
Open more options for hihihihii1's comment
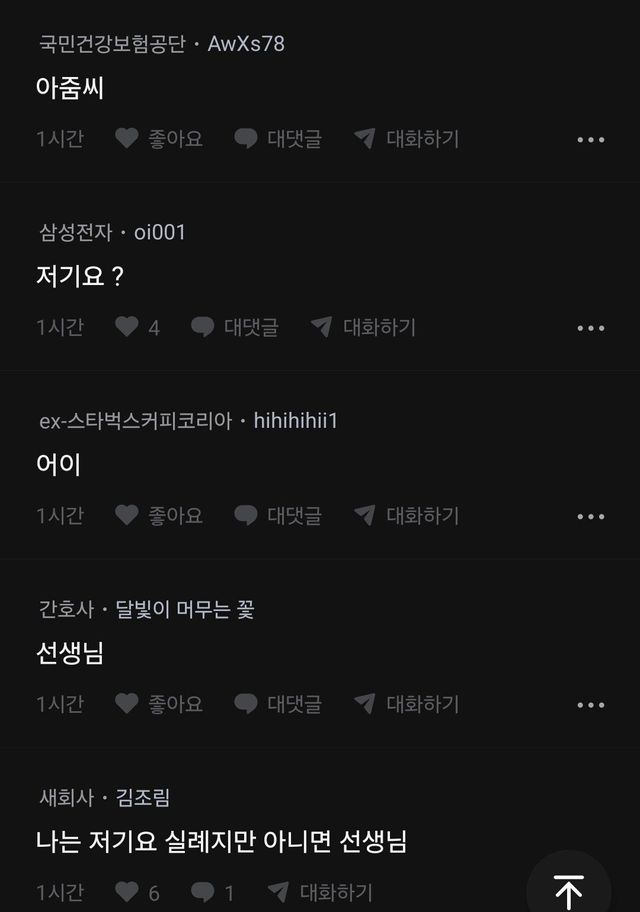(591, 517)
